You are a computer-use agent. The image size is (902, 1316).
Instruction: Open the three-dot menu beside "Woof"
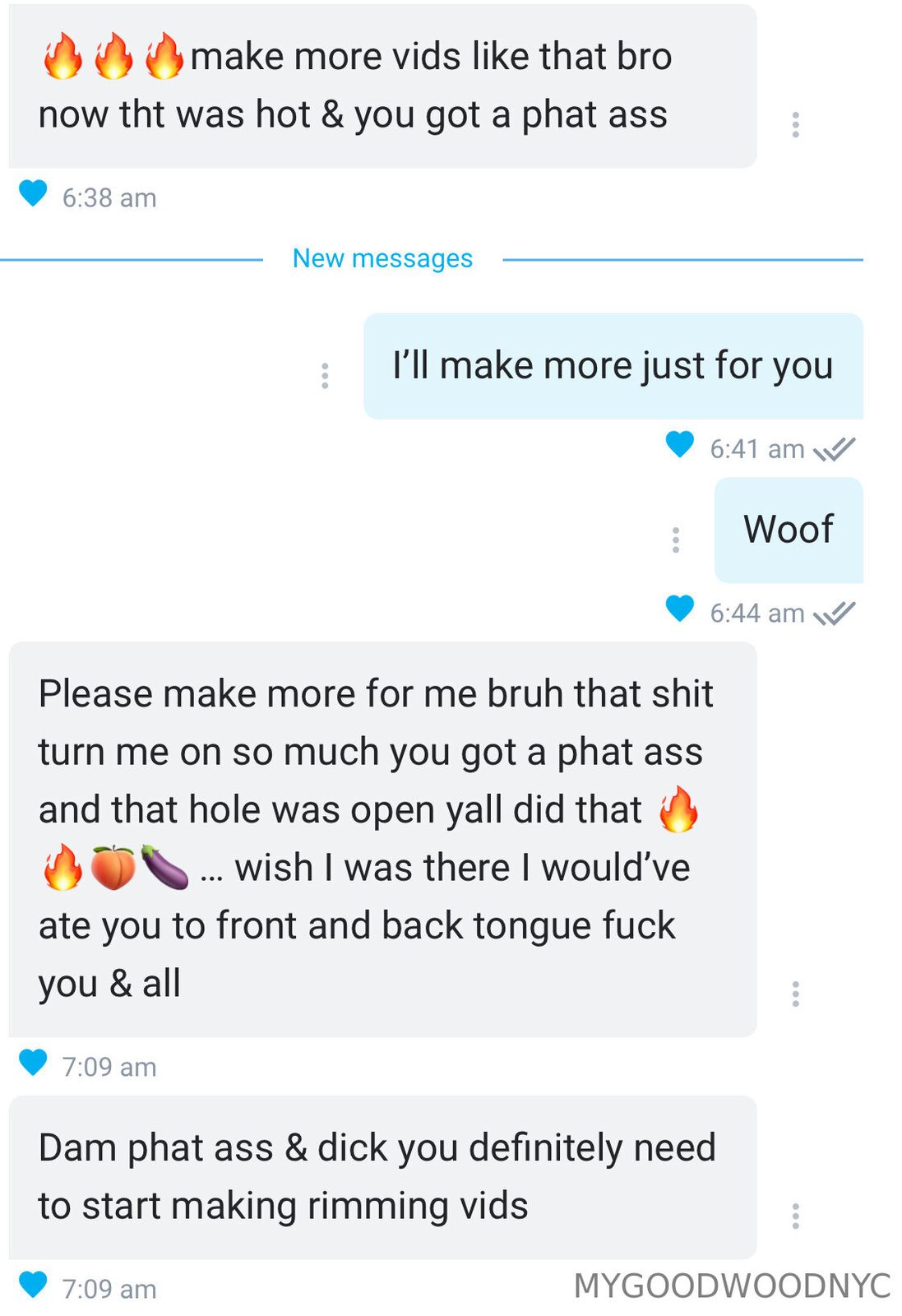click(676, 540)
